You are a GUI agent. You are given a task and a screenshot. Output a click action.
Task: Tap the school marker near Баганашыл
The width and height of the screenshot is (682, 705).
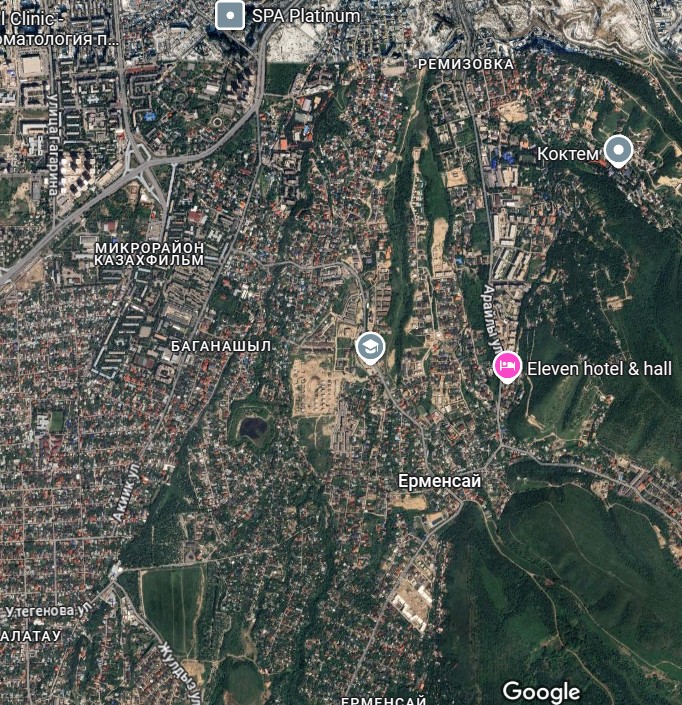tap(370, 347)
